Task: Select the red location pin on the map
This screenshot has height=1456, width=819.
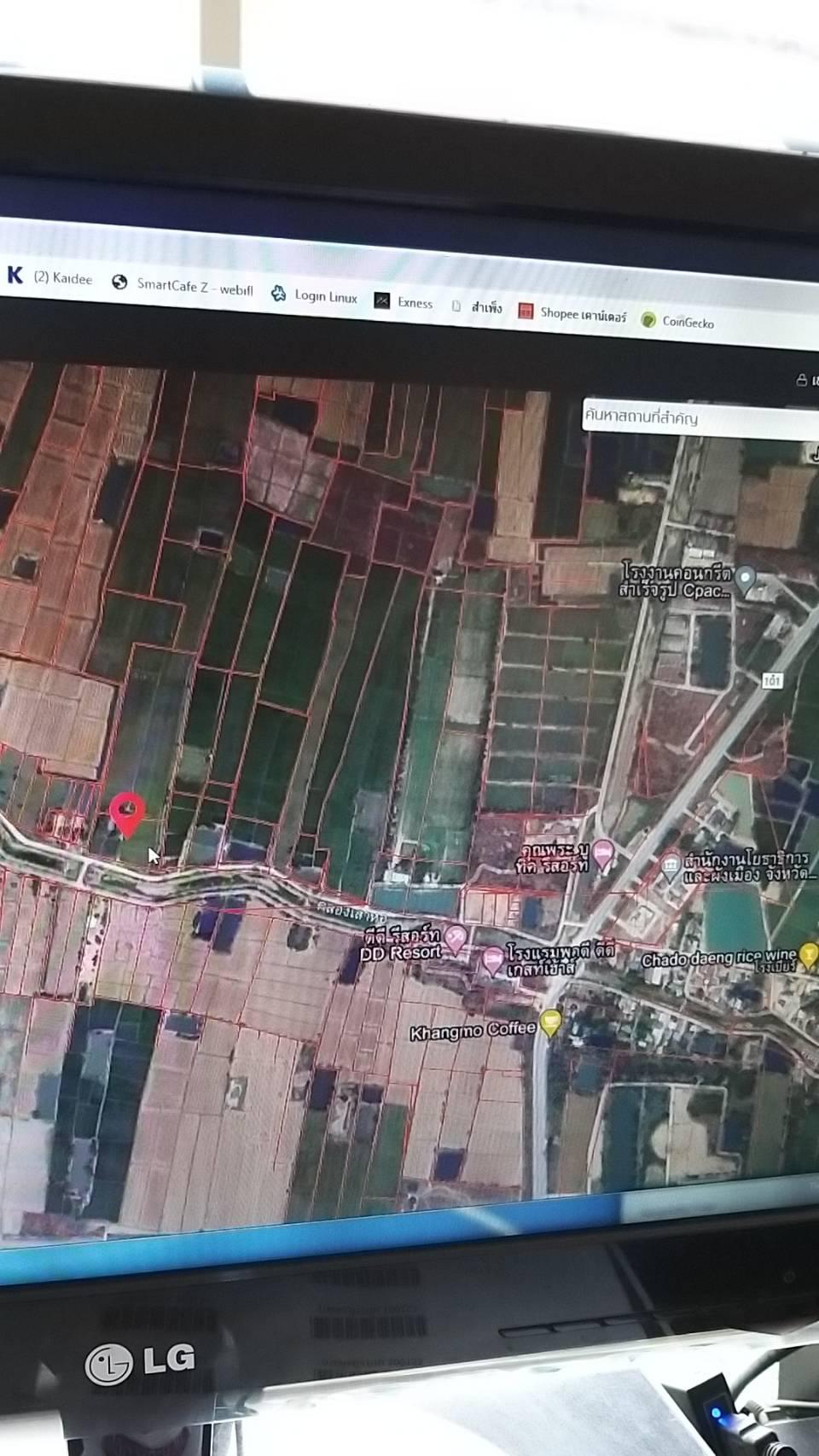Action: [127, 814]
